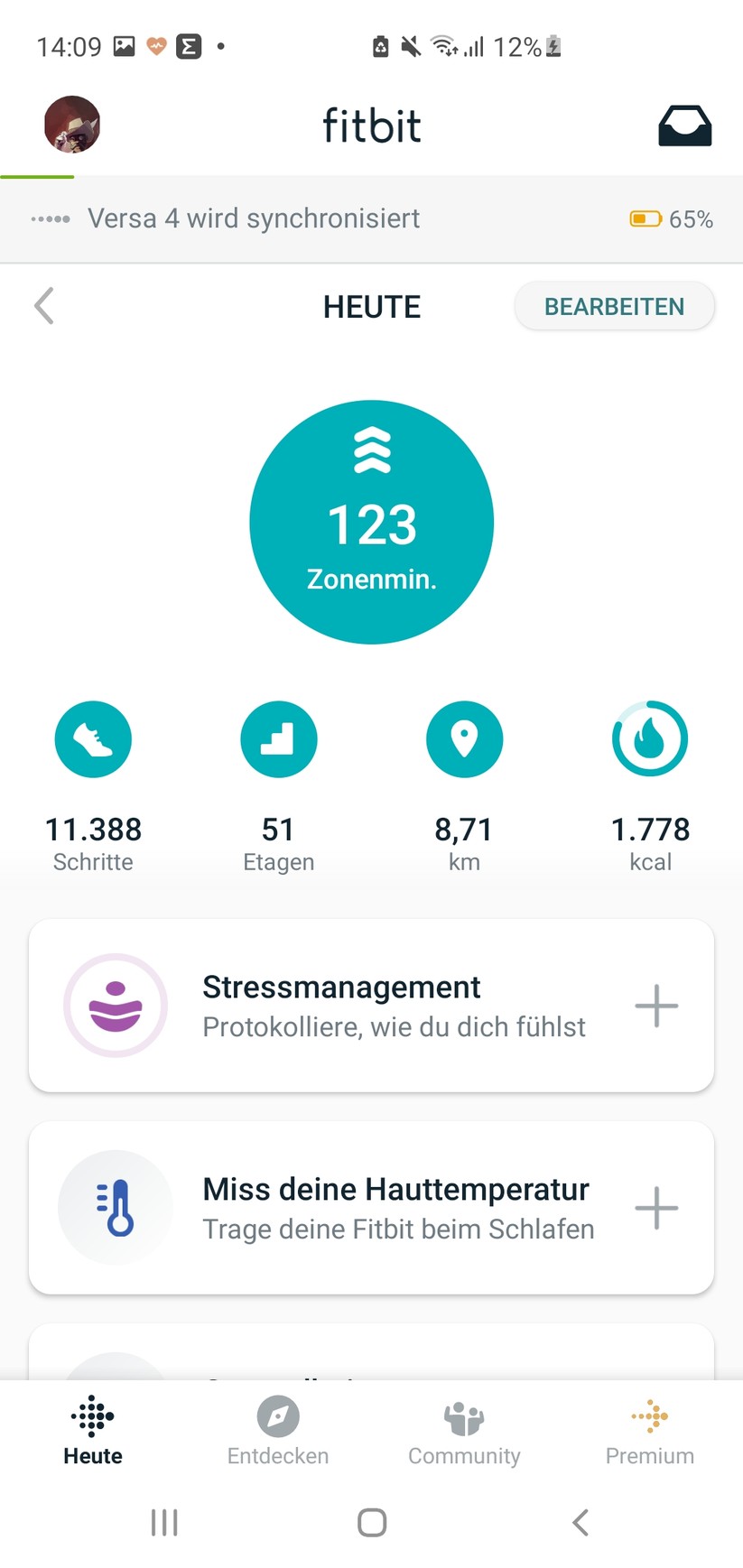Screen dimensions: 743x1568
Task: Switch to the Entdecken tab
Action: 278,1431
